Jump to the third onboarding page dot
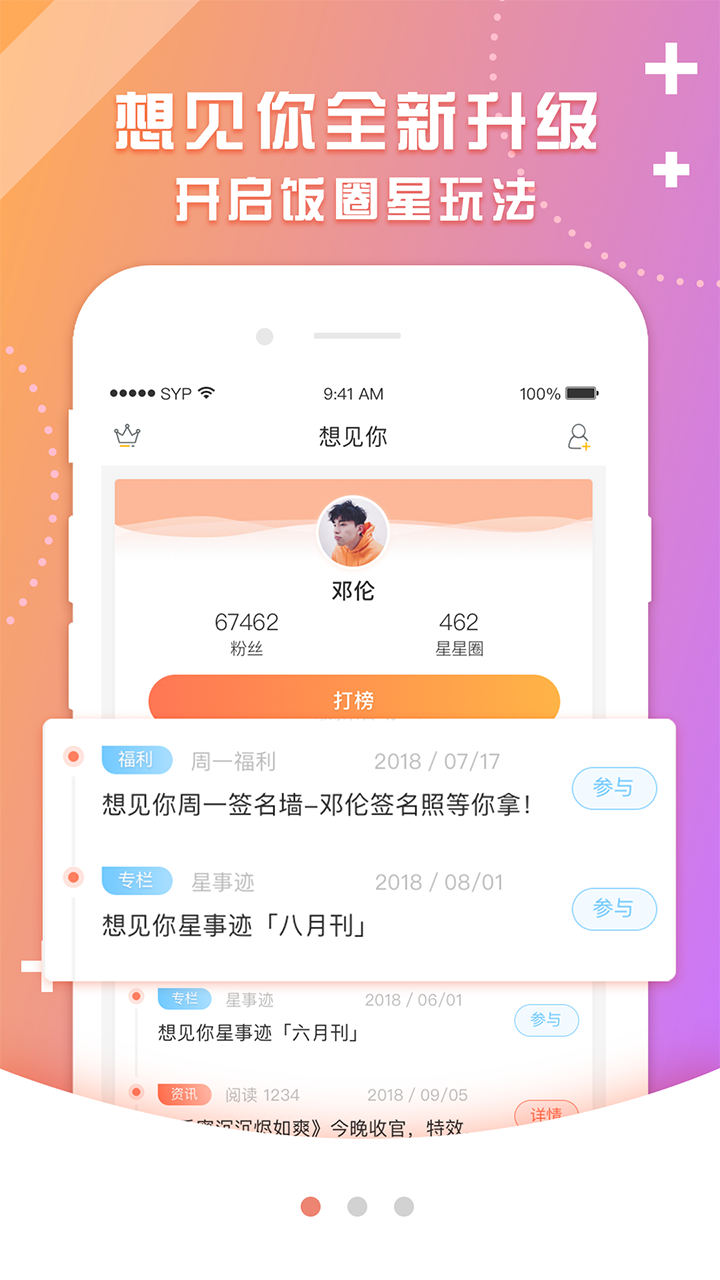The image size is (720, 1280). [x=404, y=1206]
